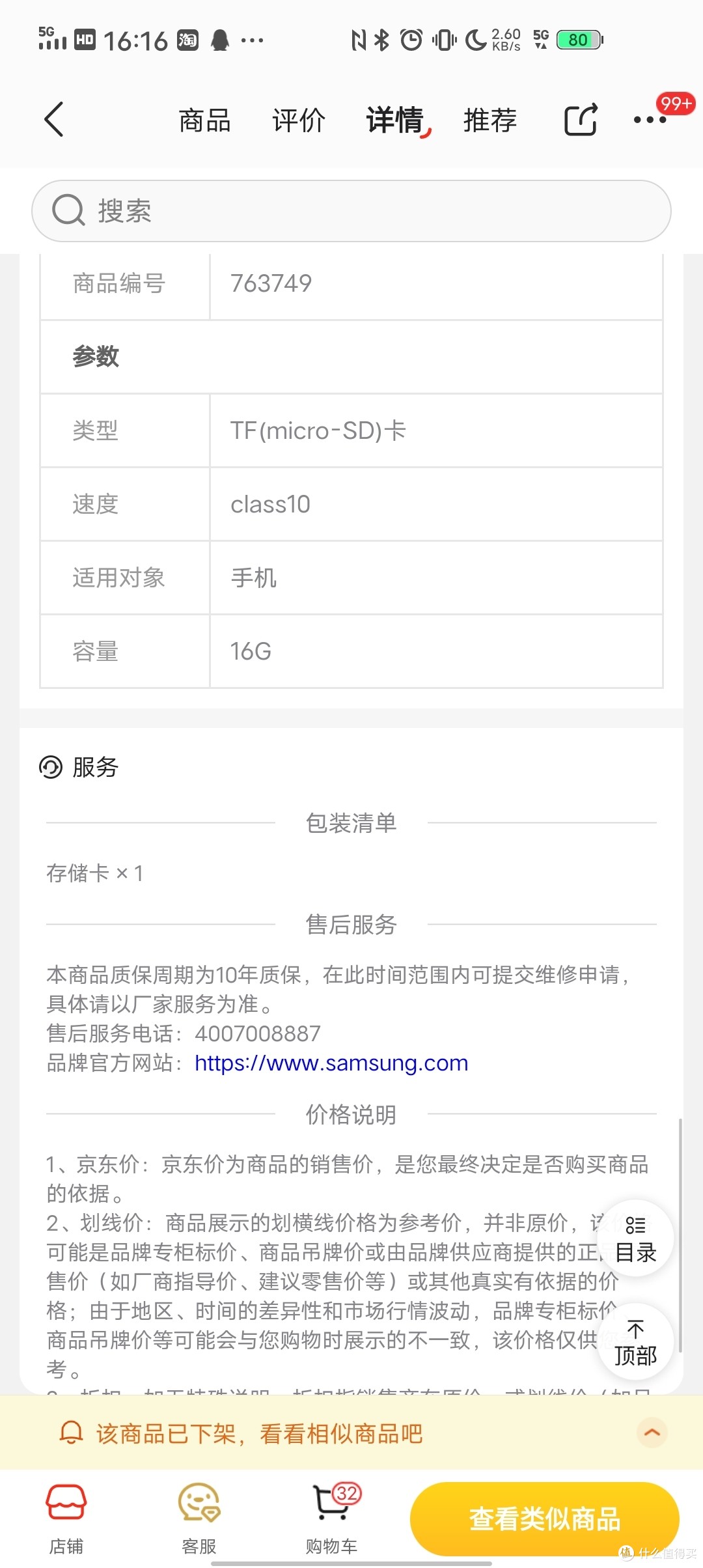The width and height of the screenshot is (703, 1568).
Task: Tap 查看类似商品 button
Action: (544, 1519)
